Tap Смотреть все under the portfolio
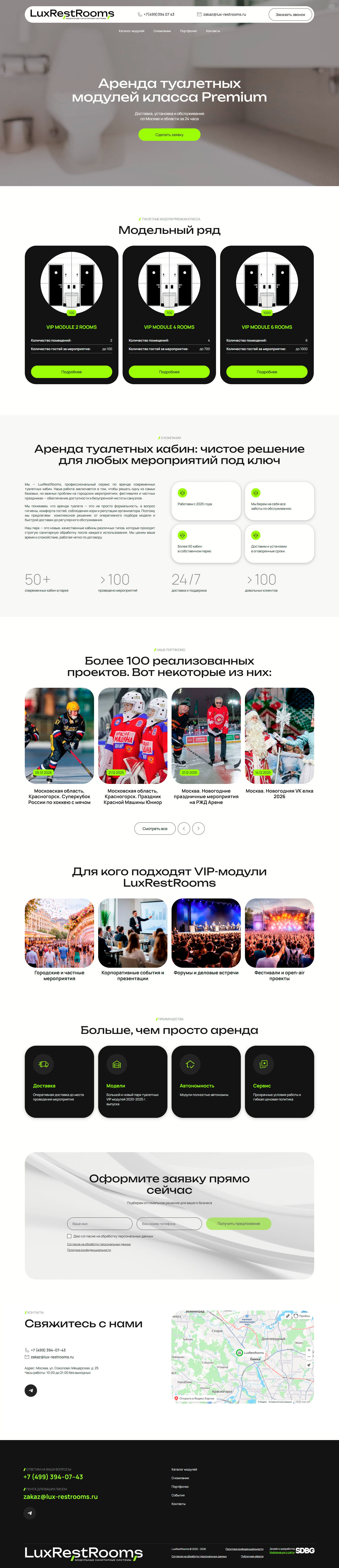Image resolution: width=339 pixels, height=1568 pixels. tap(155, 828)
